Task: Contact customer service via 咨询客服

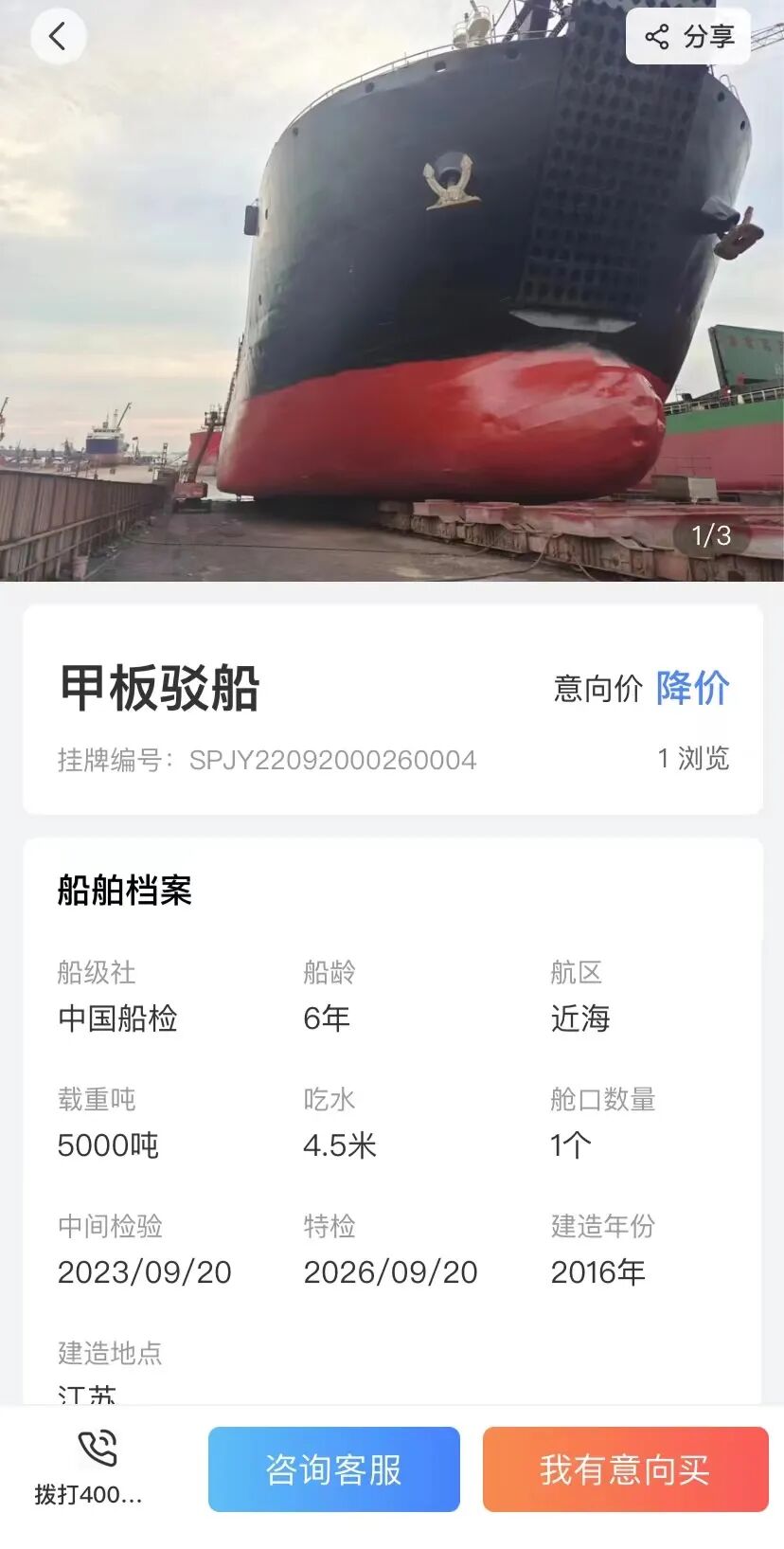Action: click(x=333, y=1469)
